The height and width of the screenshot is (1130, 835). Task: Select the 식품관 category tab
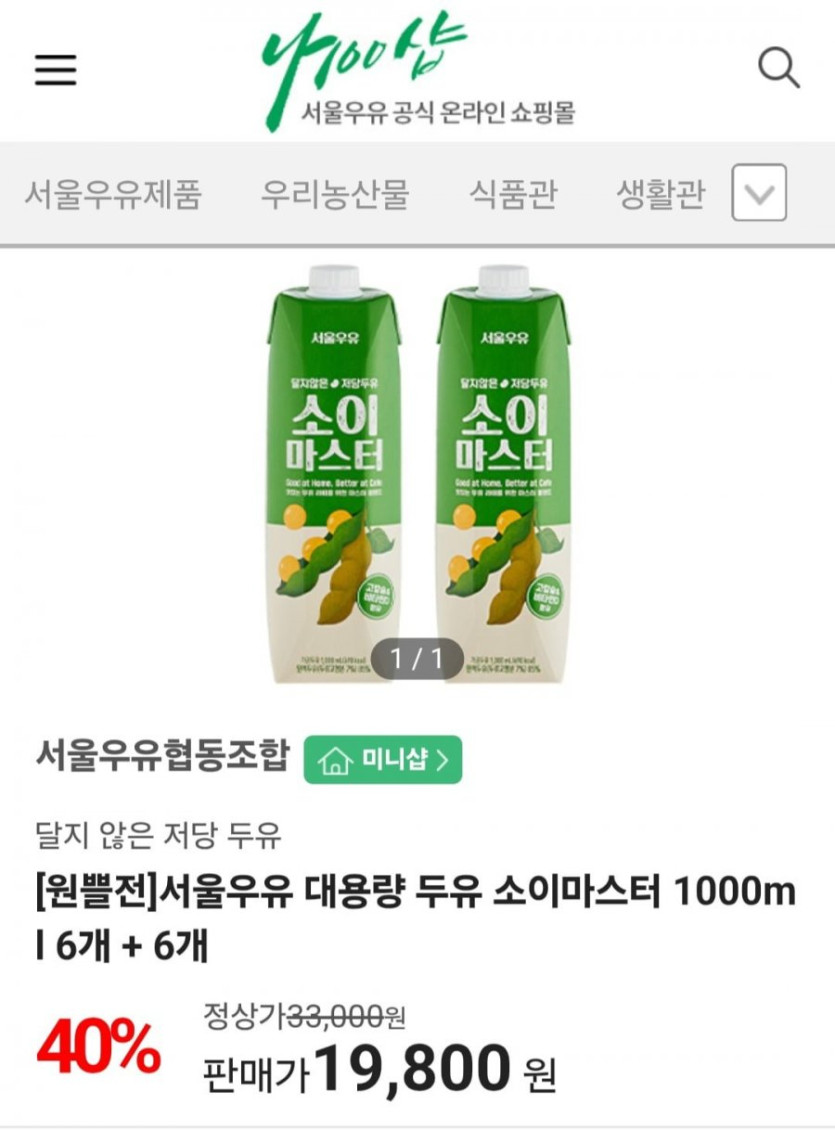[513, 193]
